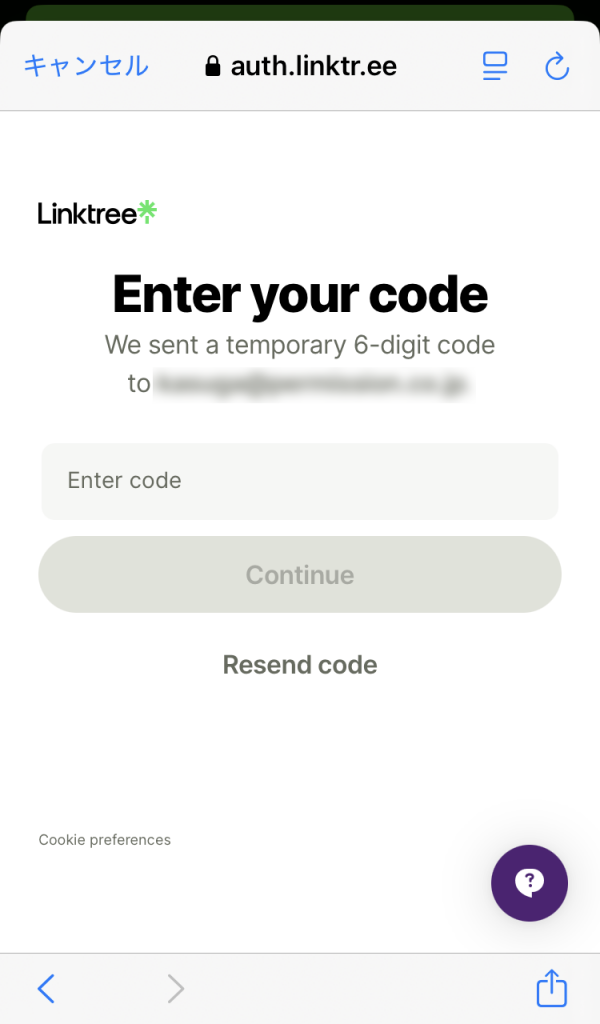Open the purple help chat bubble

529,883
